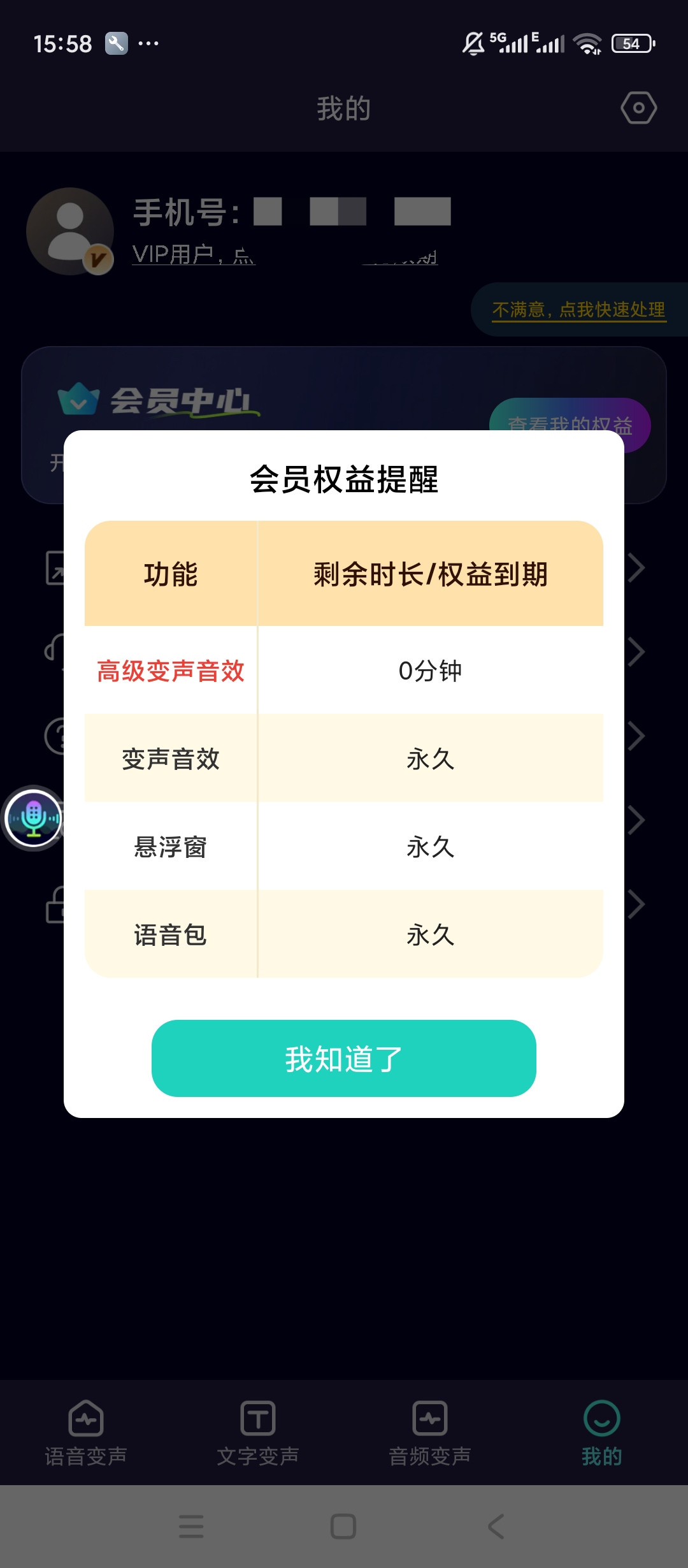Screen dimensions: 688x1568
Task: Open the 不满意，点我快速处理 link
Action: coord(579,310)
